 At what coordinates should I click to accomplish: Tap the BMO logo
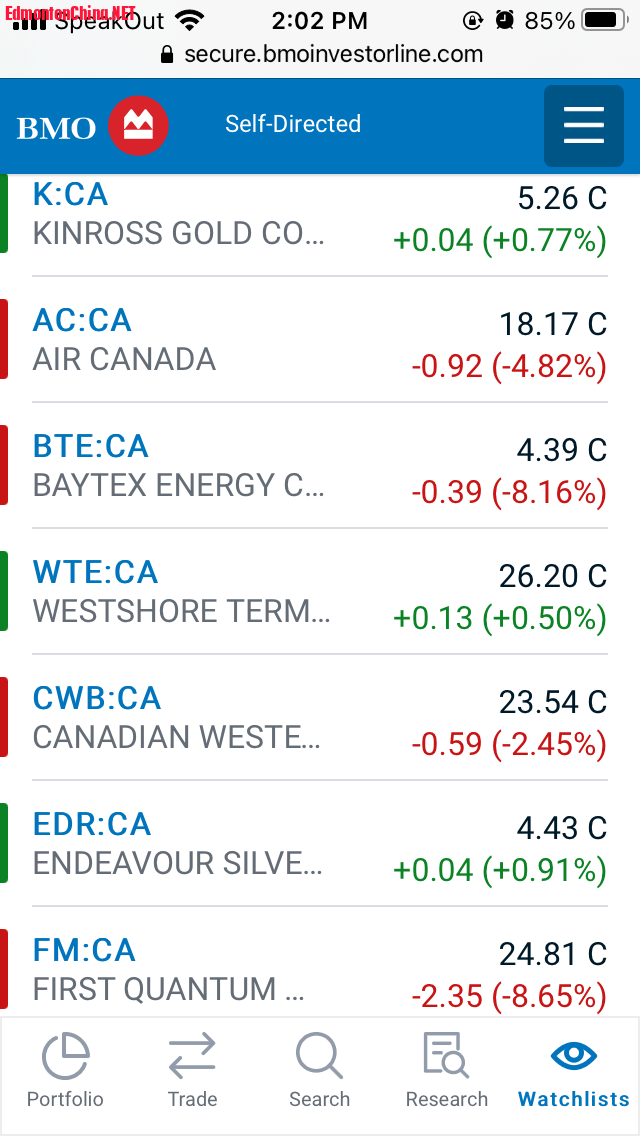point(92,126)
